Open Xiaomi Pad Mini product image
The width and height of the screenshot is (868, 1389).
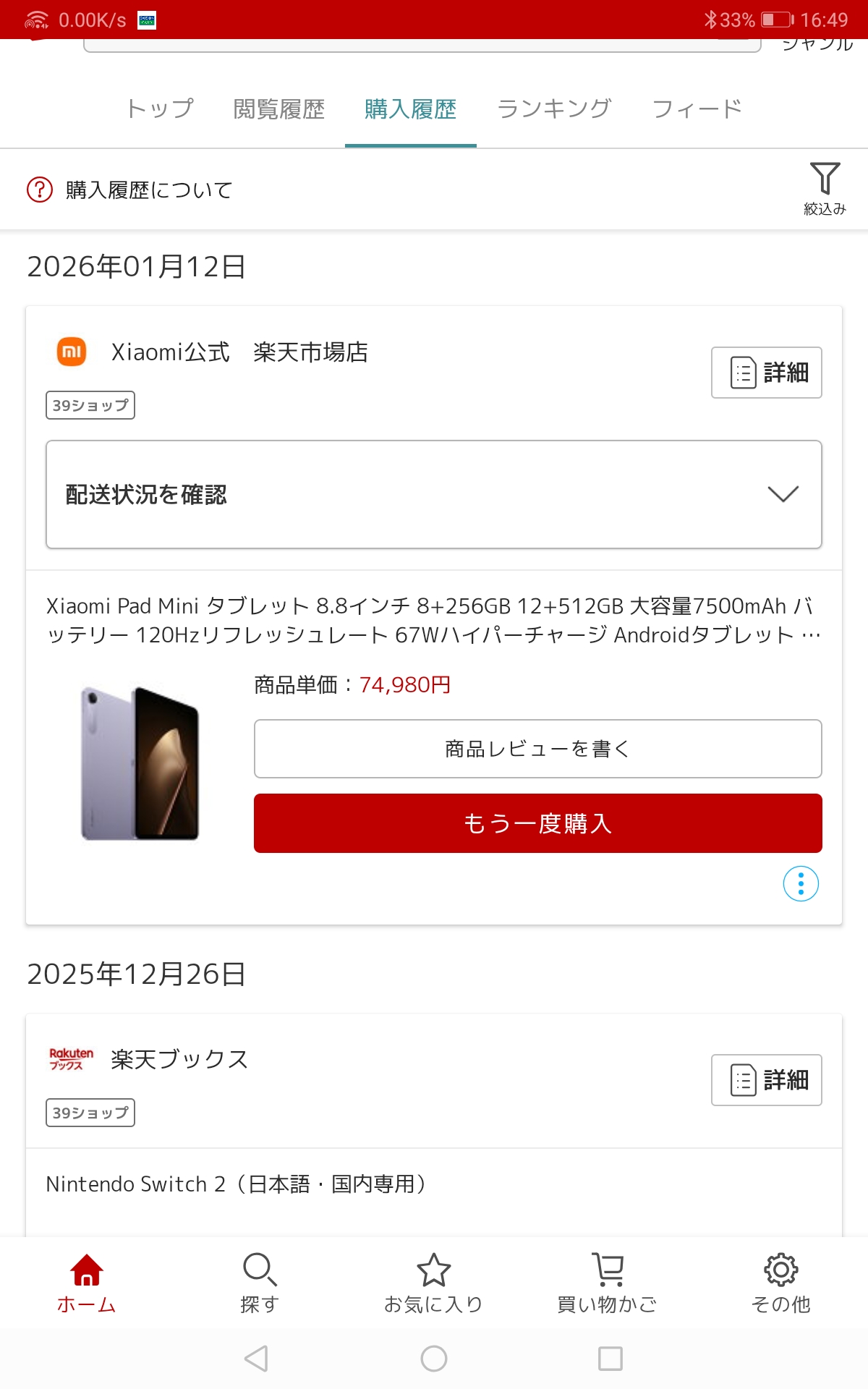point(140,763)
